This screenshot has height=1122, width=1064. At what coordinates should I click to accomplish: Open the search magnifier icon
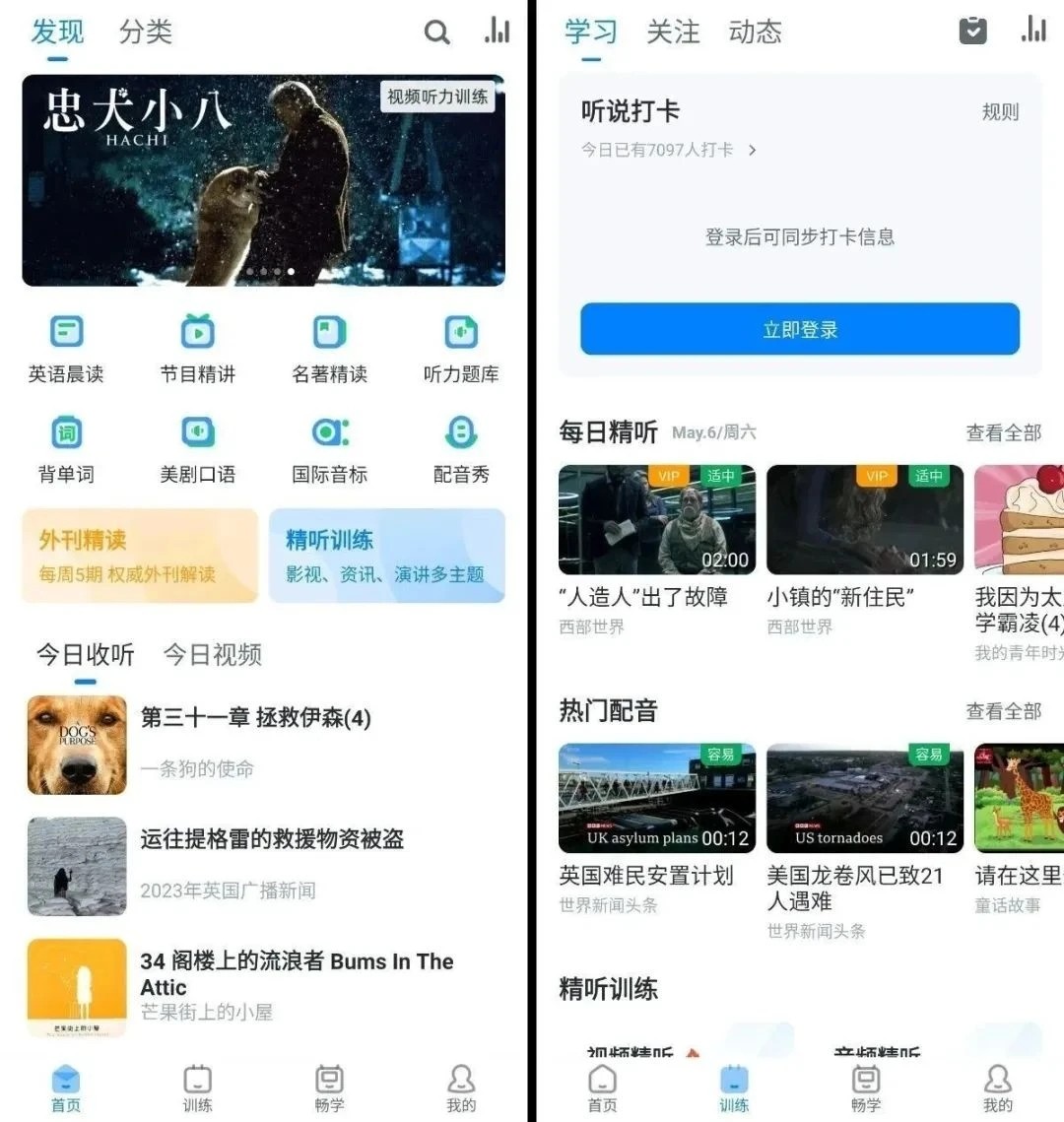(436, 33)
